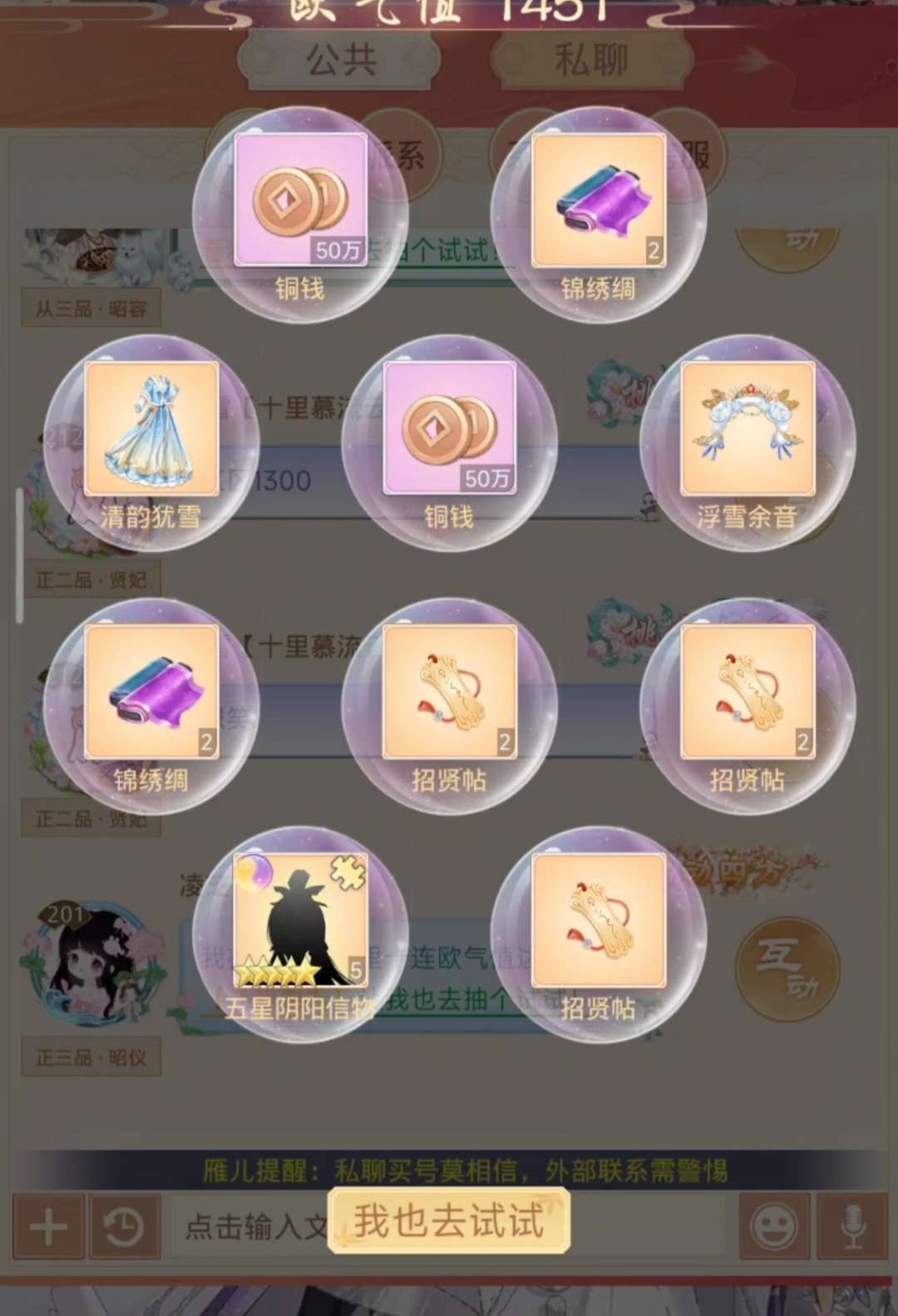Open chat history clock icon
This screenshot has height=1316, width=898.
[124, 1227]
